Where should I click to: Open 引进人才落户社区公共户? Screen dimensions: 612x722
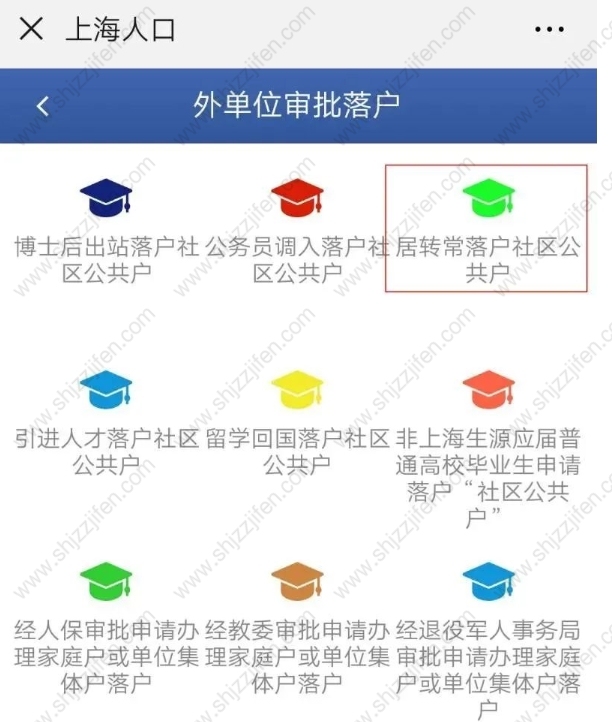click(106, 420)
